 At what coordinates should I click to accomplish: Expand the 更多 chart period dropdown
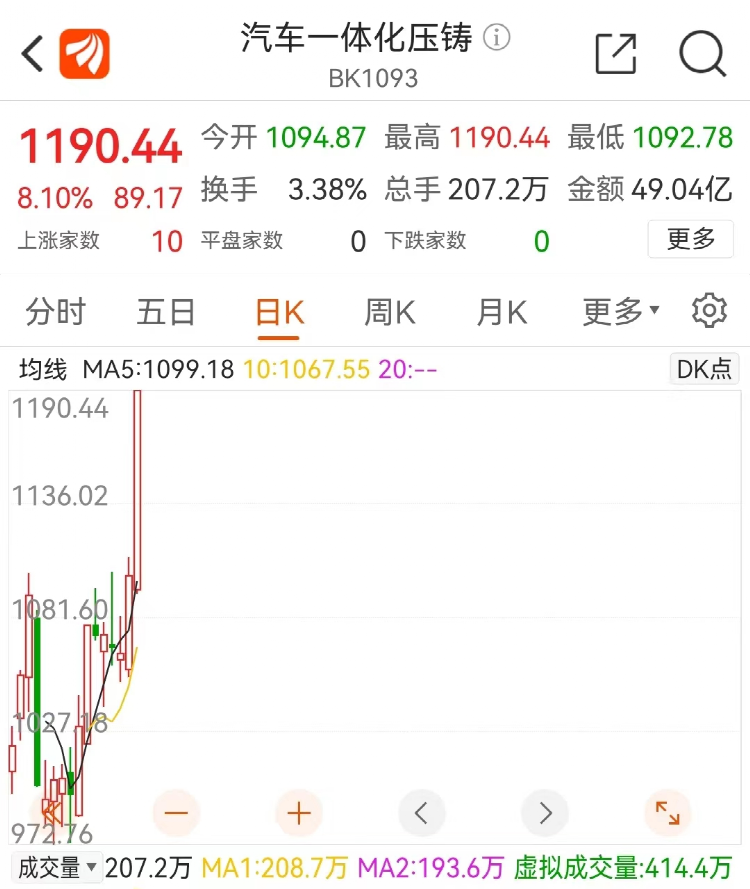620,313
